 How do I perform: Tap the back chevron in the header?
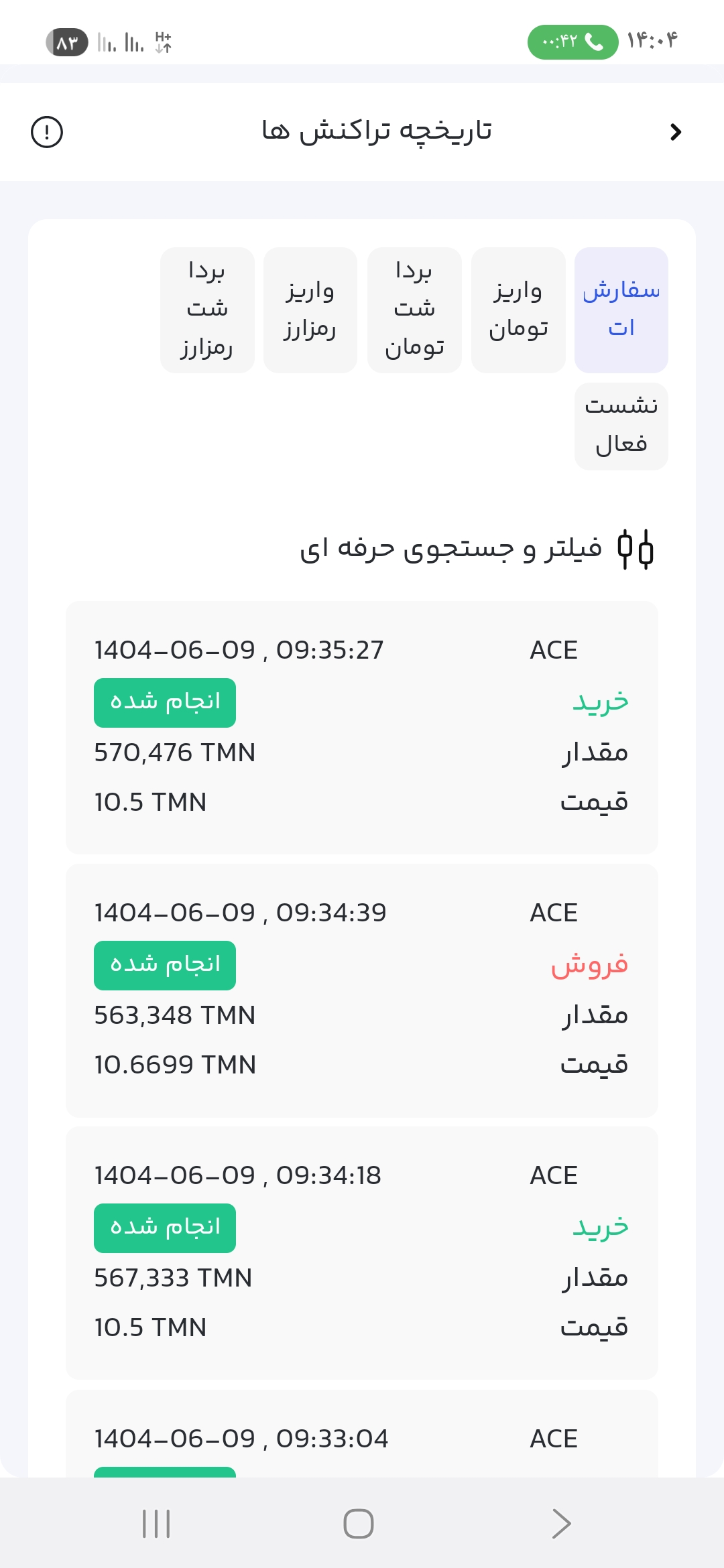point(675,132)
